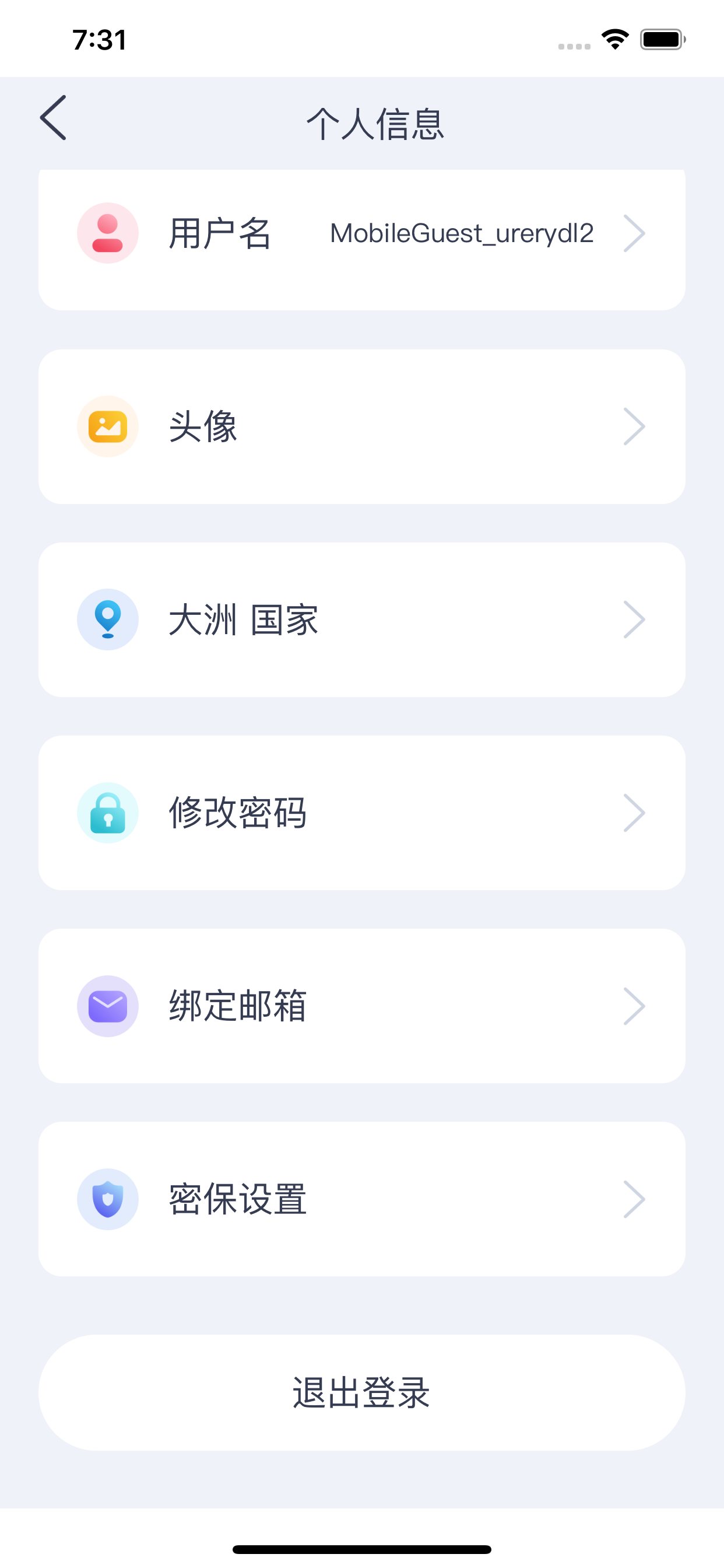724x1568 pixels.
Task: Expand the 用户名 row chevron
Action: (x=635, y=232)
